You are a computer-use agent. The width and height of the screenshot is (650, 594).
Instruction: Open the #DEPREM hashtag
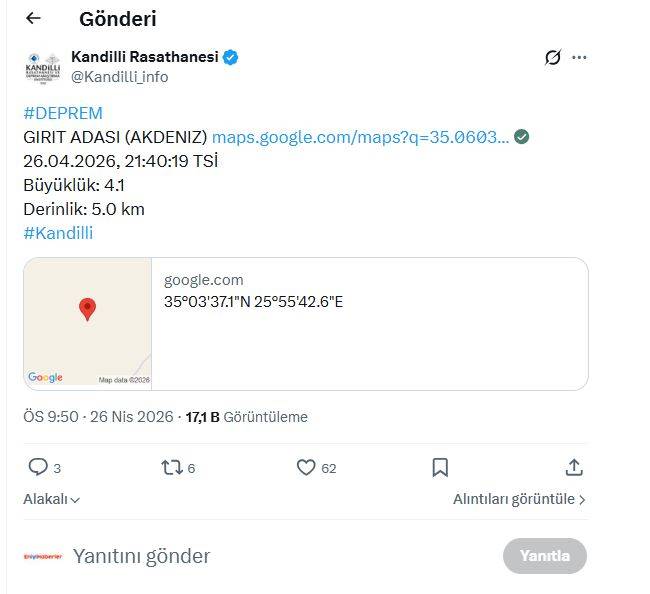point(62,113)
